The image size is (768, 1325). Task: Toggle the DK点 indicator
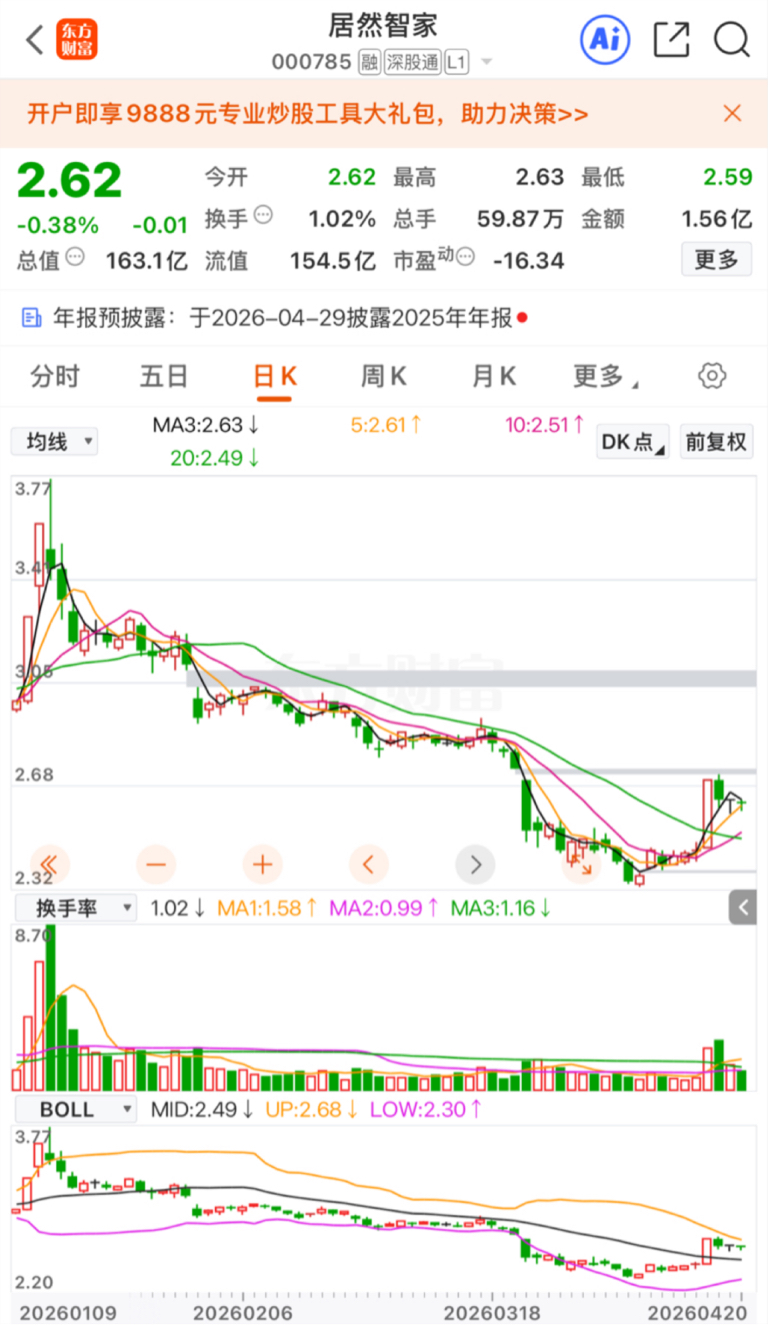(633, 441)
